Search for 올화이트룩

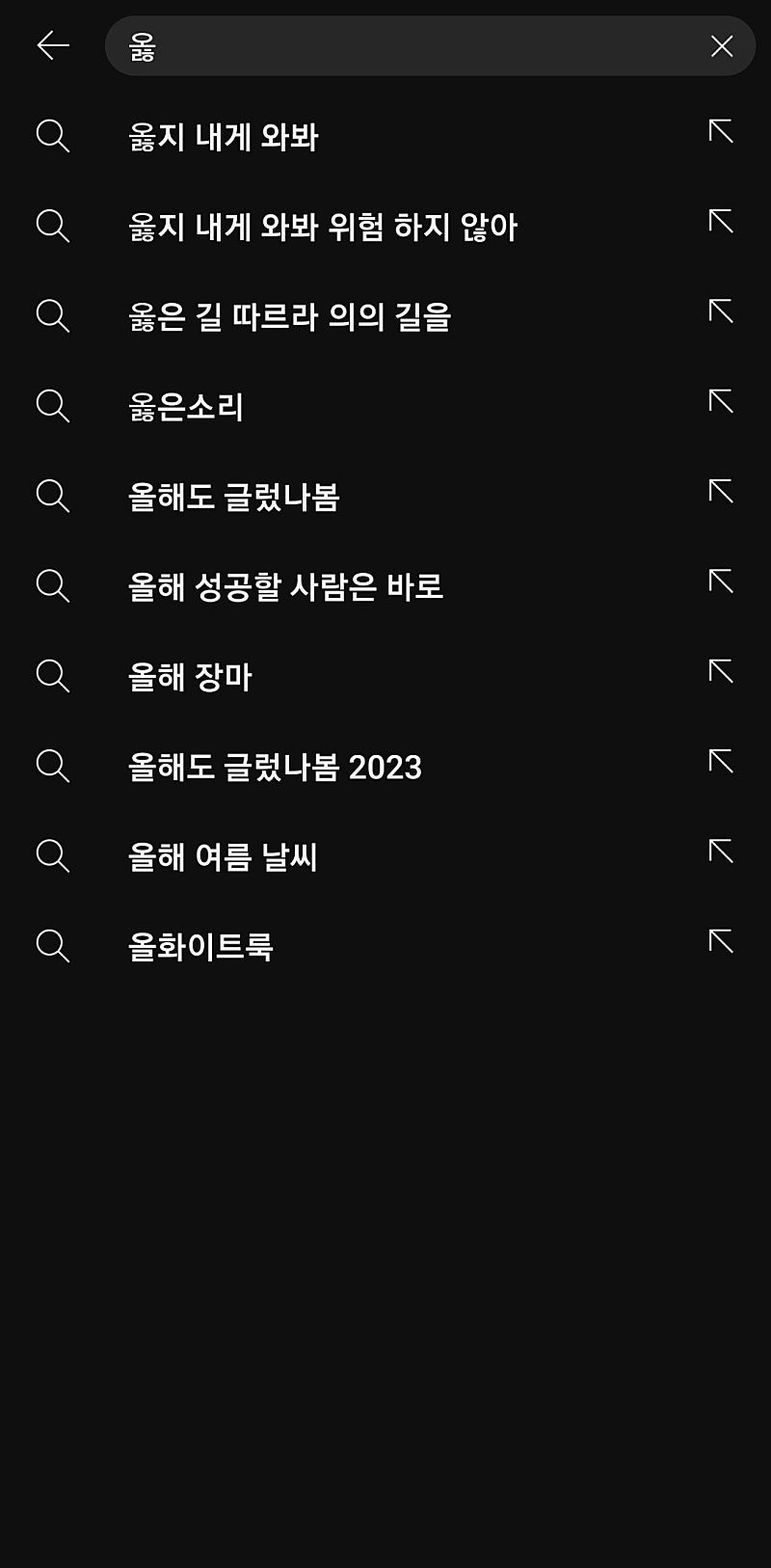coord(200,947)
